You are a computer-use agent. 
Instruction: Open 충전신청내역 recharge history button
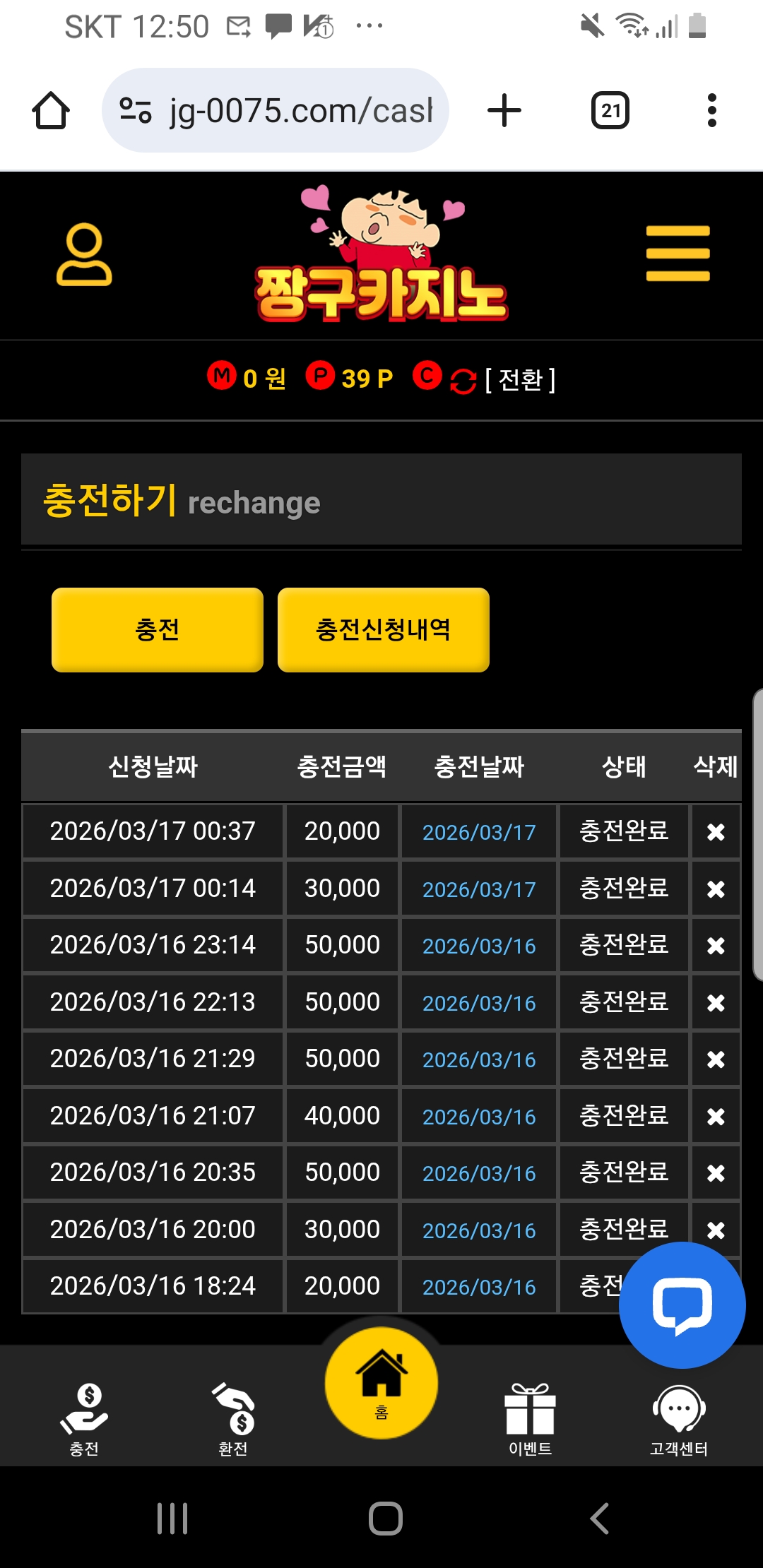tap(383, 629)
